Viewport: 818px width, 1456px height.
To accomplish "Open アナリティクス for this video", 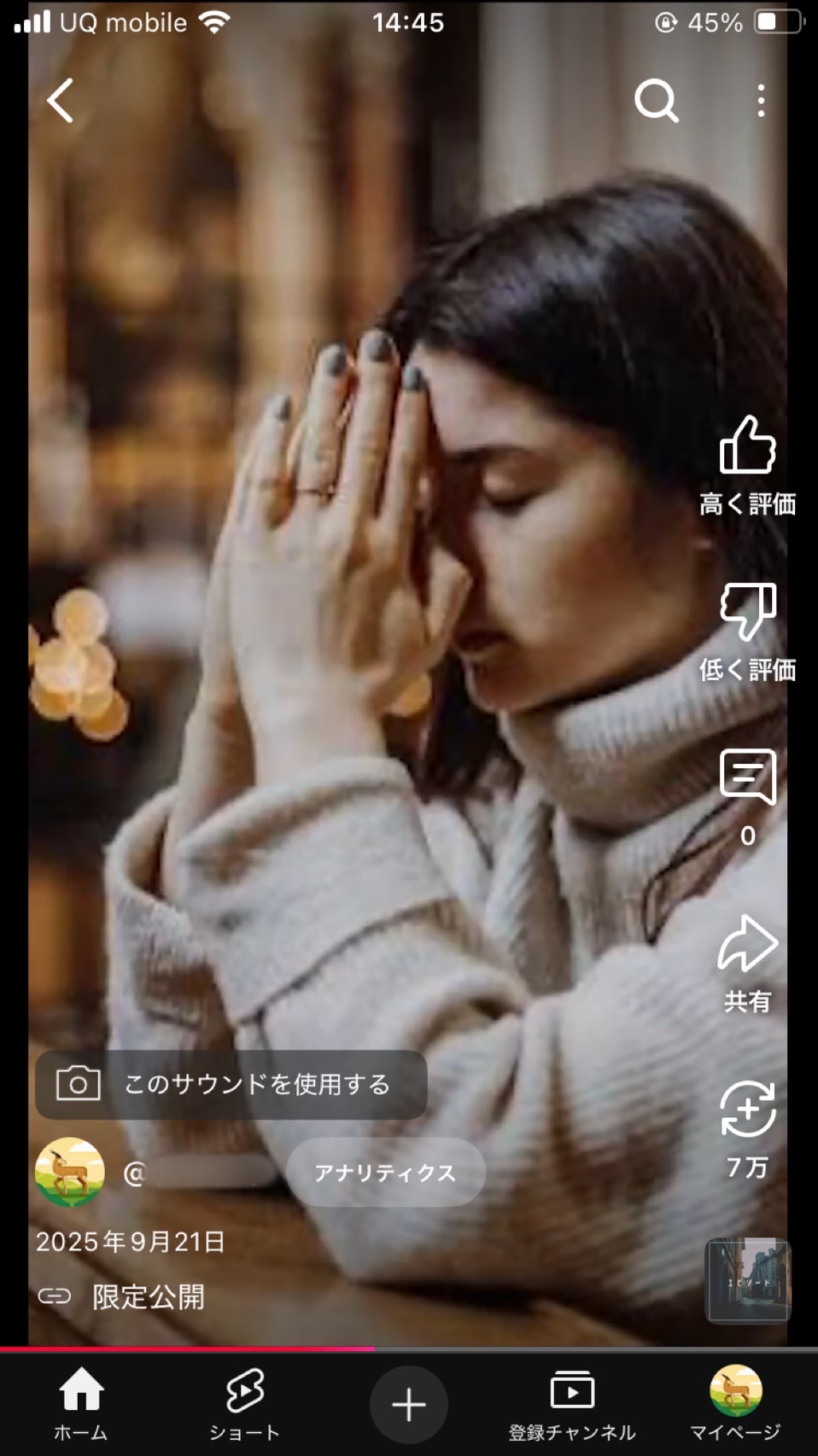I will [x=385, y=1173].
